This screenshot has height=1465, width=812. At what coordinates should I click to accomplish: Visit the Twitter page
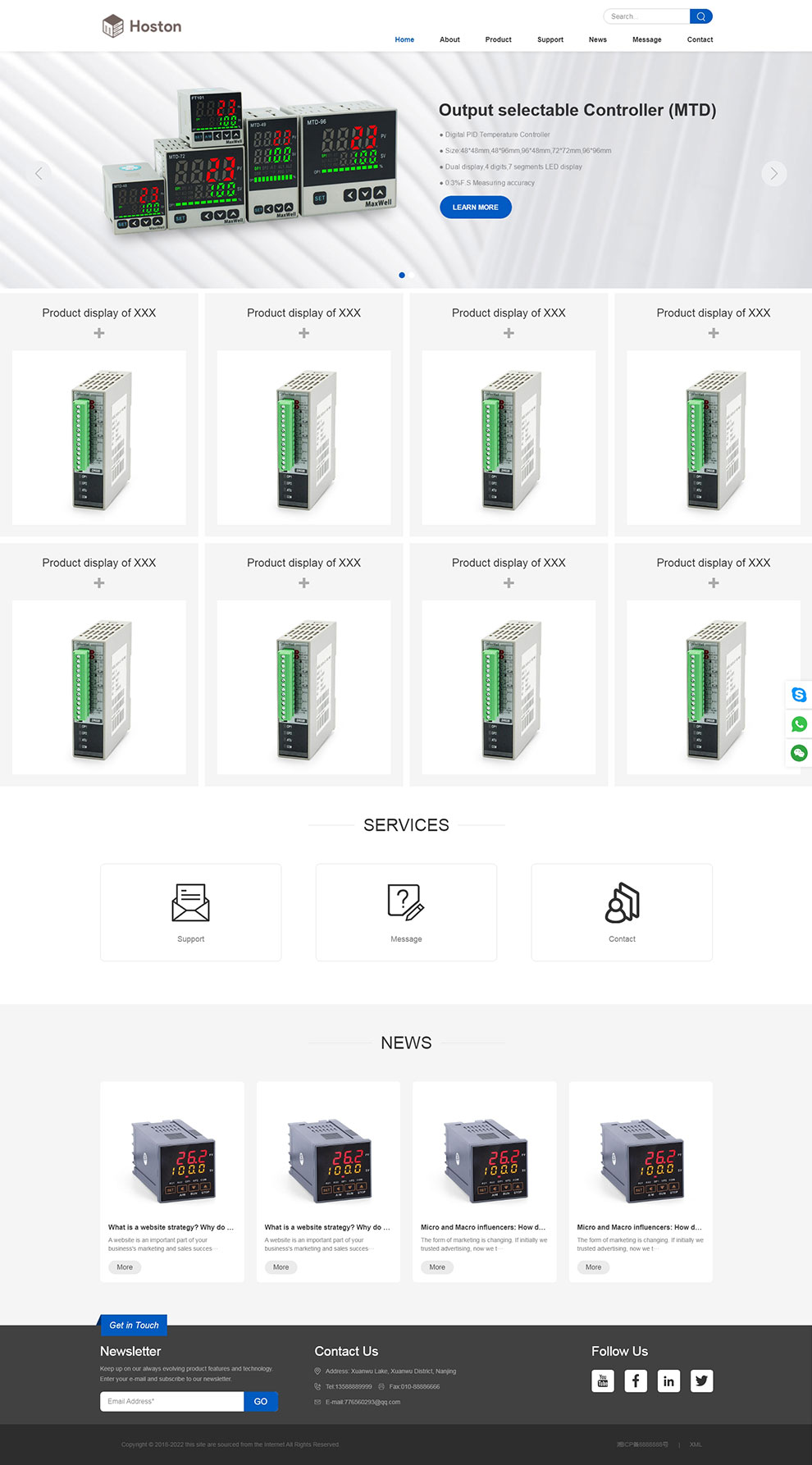(701, 1381)
